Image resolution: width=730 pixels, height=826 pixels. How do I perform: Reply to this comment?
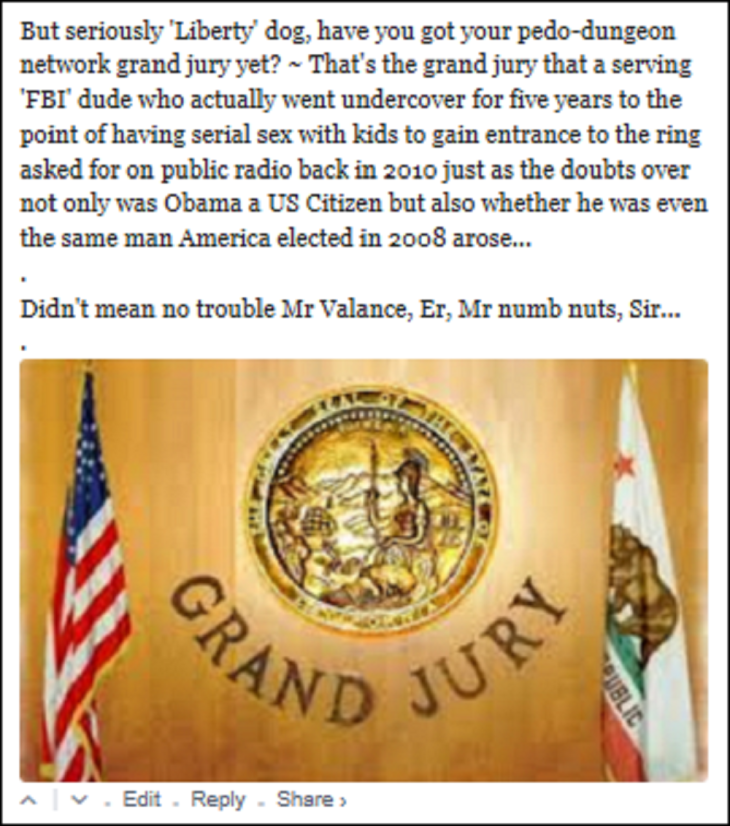(x=217, y=799)
